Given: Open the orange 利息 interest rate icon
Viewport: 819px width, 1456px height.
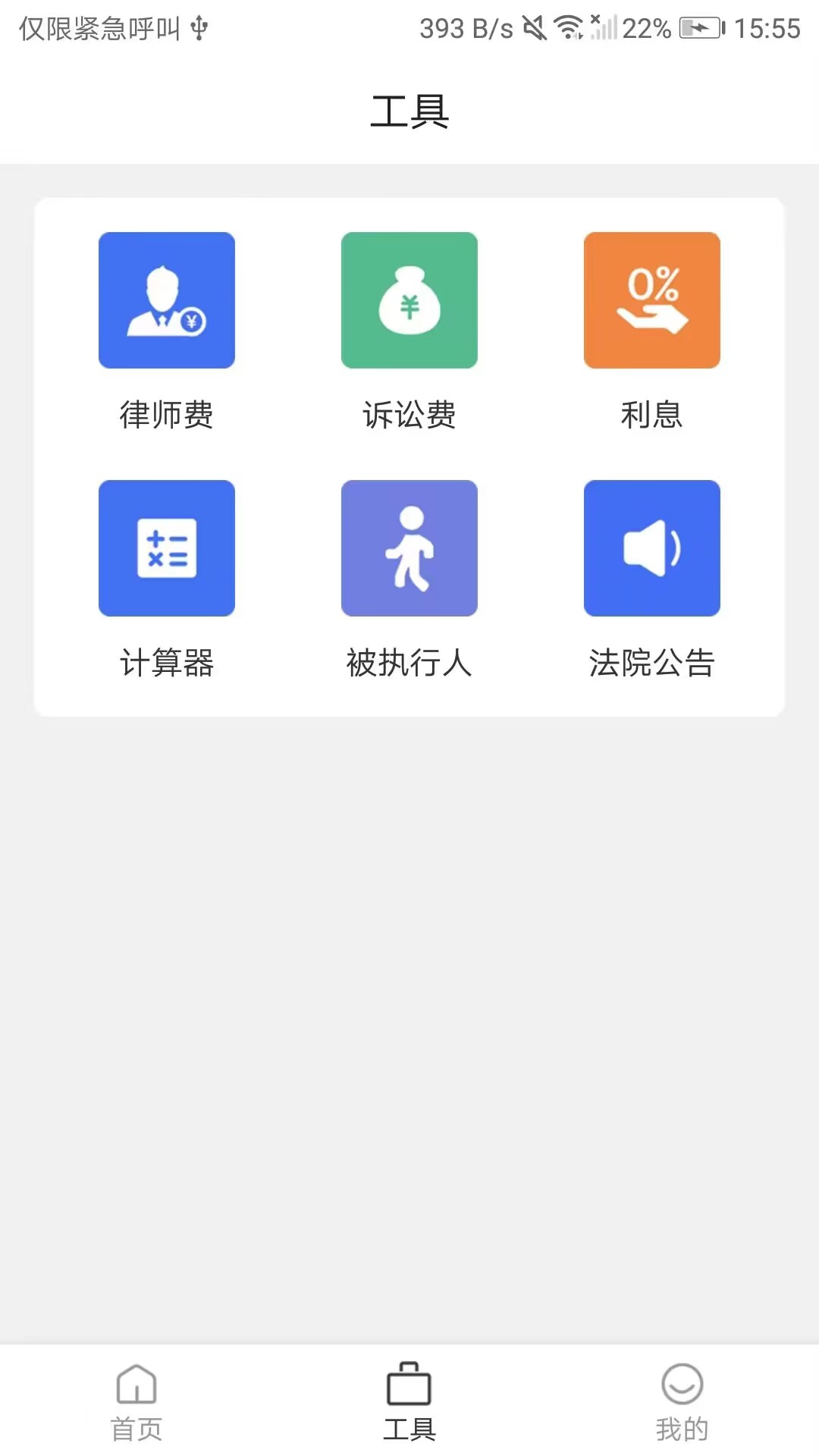Looking at the screenshot, I should 652,300.
